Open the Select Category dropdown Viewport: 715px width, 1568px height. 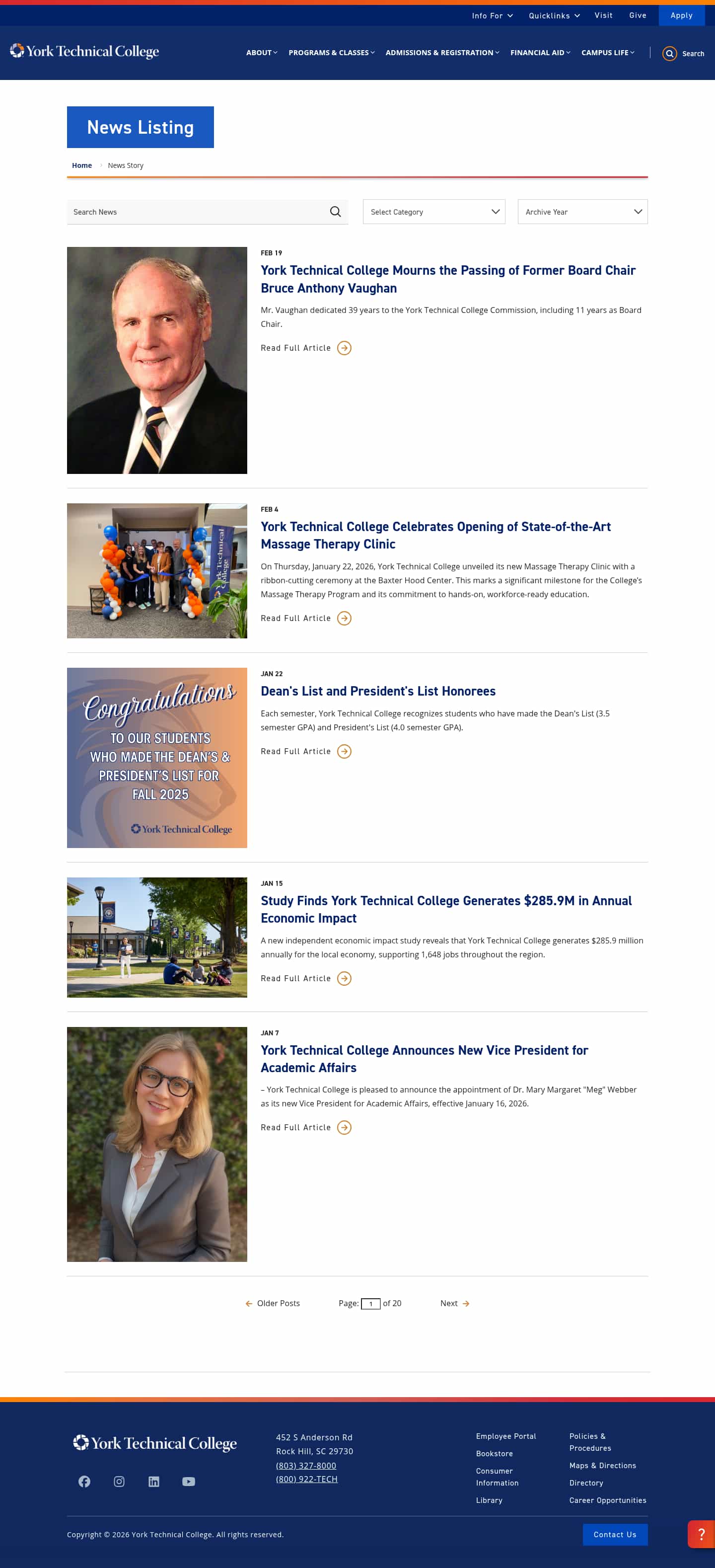[x=433, y=212]
